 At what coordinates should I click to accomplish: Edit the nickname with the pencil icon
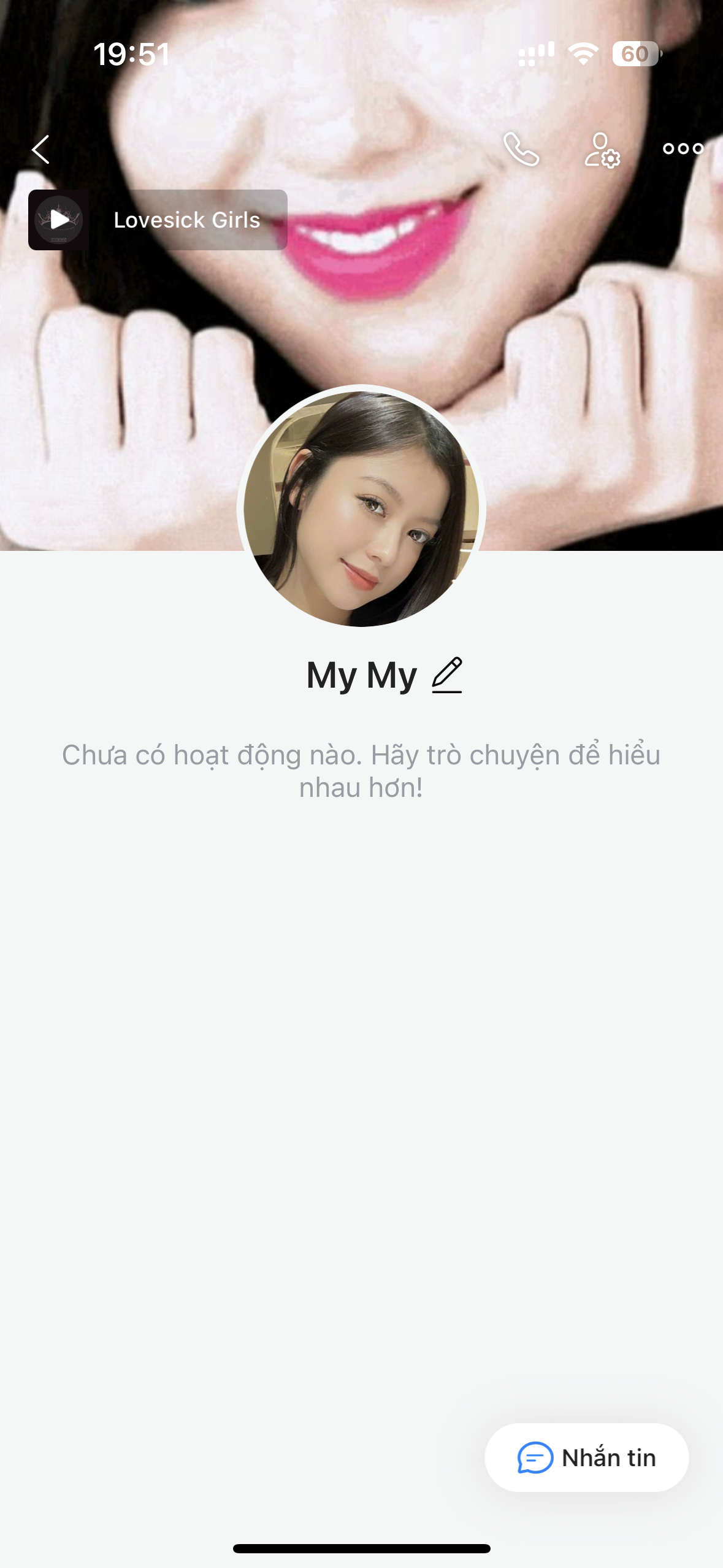(x=447, y=675)
